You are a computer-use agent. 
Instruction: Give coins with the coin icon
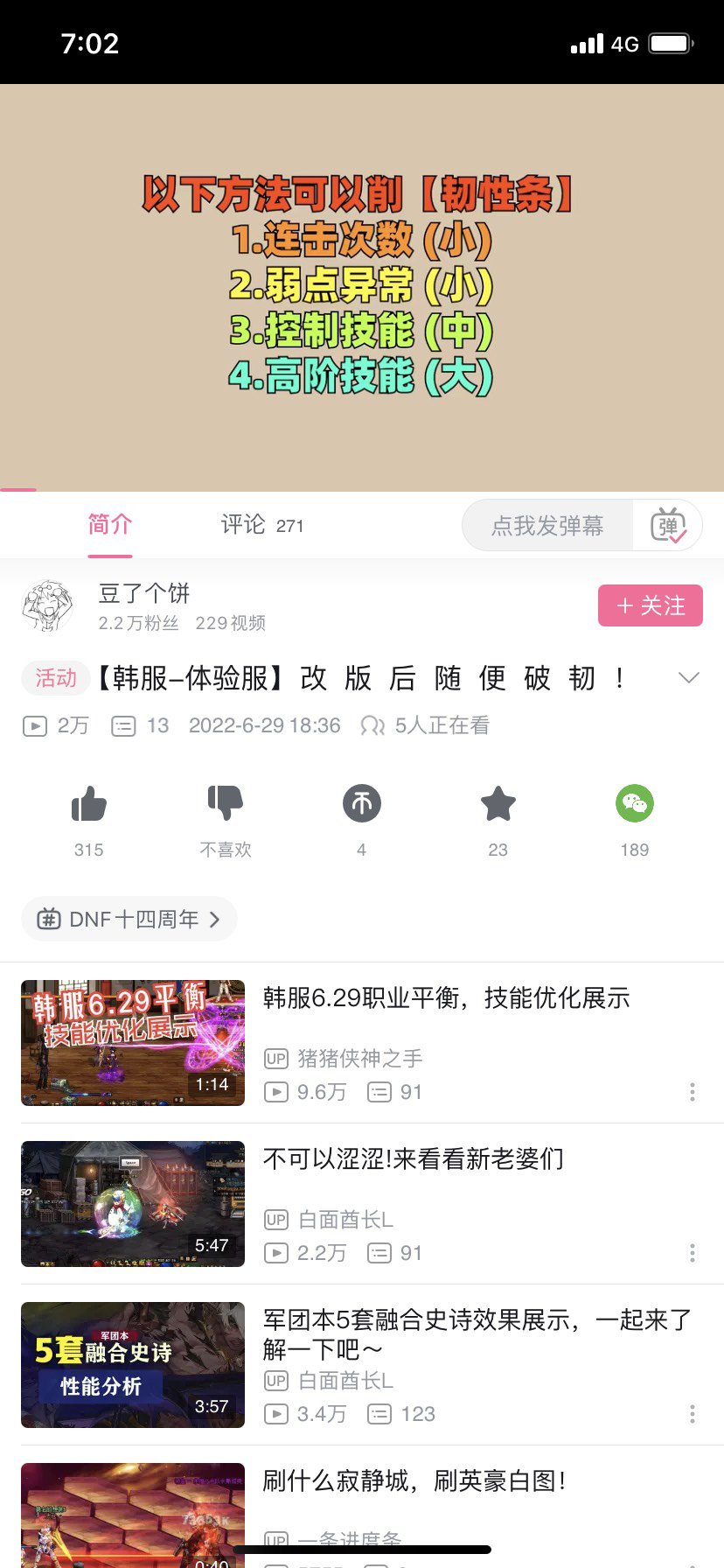362,803
